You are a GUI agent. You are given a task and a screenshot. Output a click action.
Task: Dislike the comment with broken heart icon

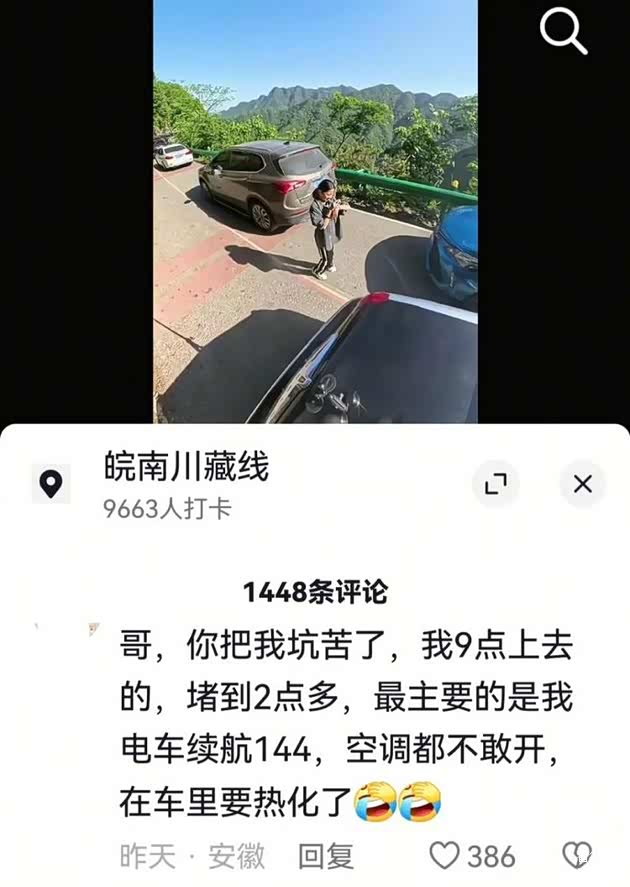coord(578,855)
